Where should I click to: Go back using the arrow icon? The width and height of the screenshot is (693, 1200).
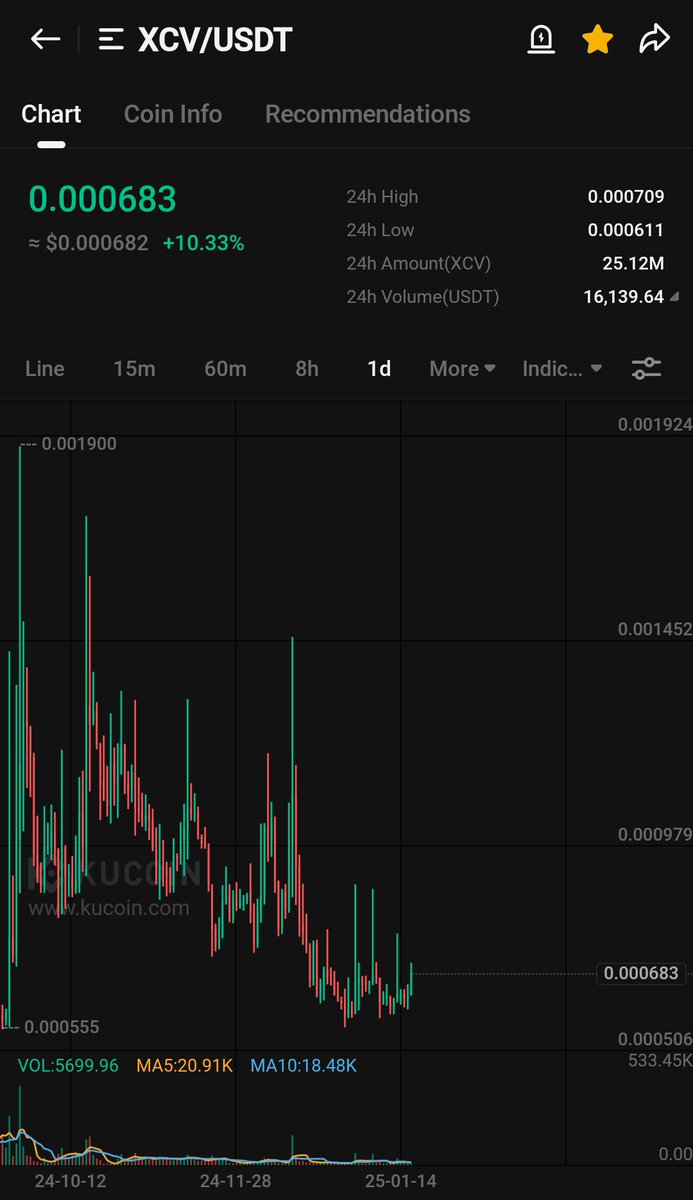[45, 39]
